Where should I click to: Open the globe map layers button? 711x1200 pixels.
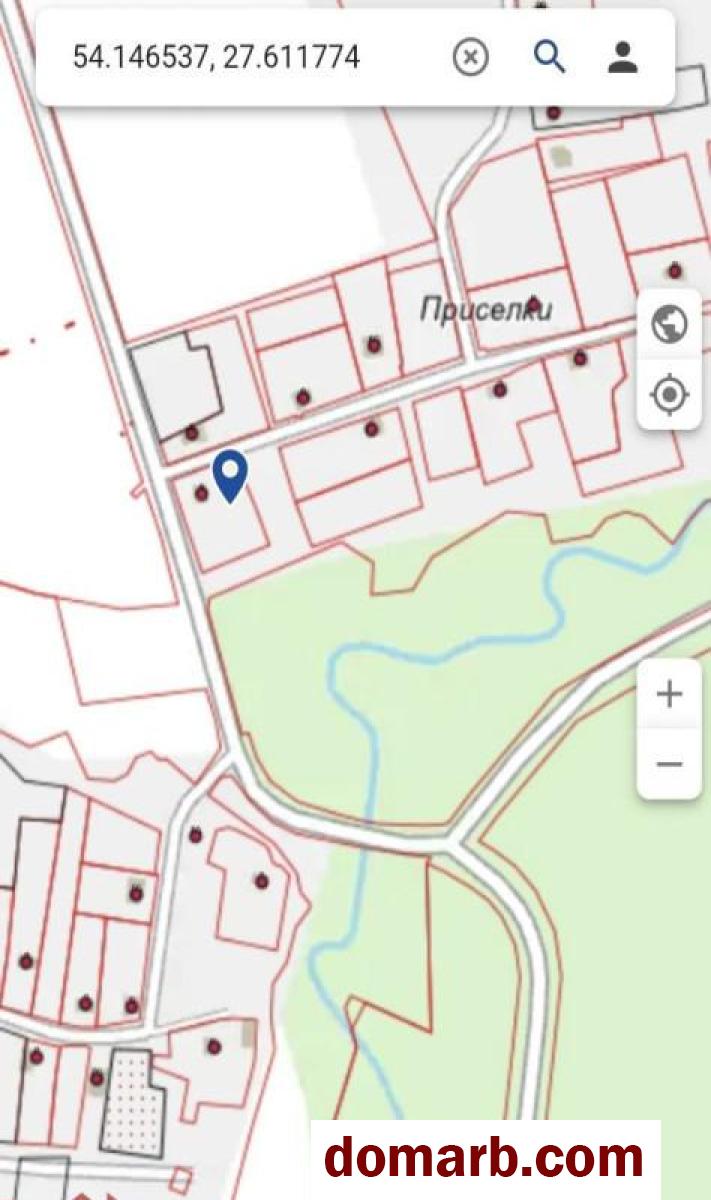[x=669, y=324]
